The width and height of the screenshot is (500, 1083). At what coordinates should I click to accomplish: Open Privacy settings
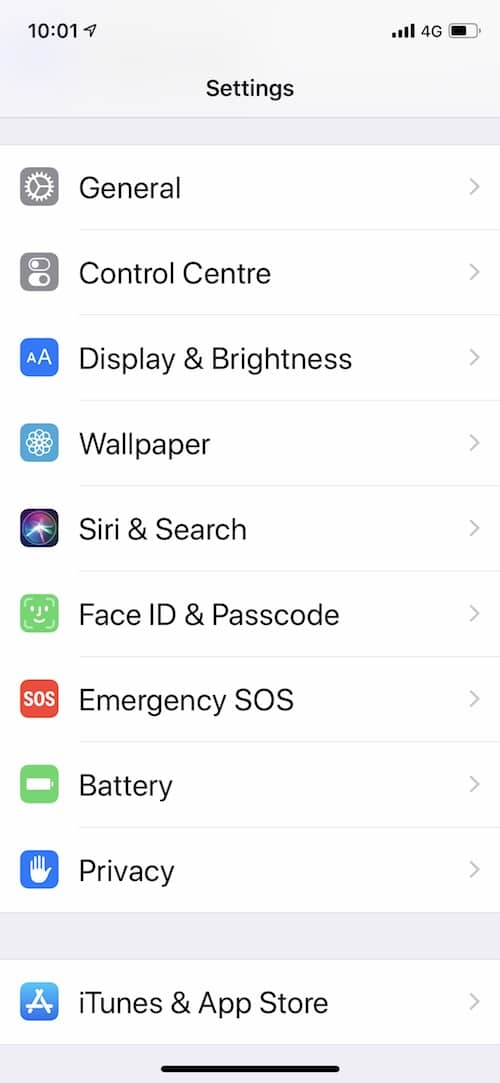pos(250,870)
